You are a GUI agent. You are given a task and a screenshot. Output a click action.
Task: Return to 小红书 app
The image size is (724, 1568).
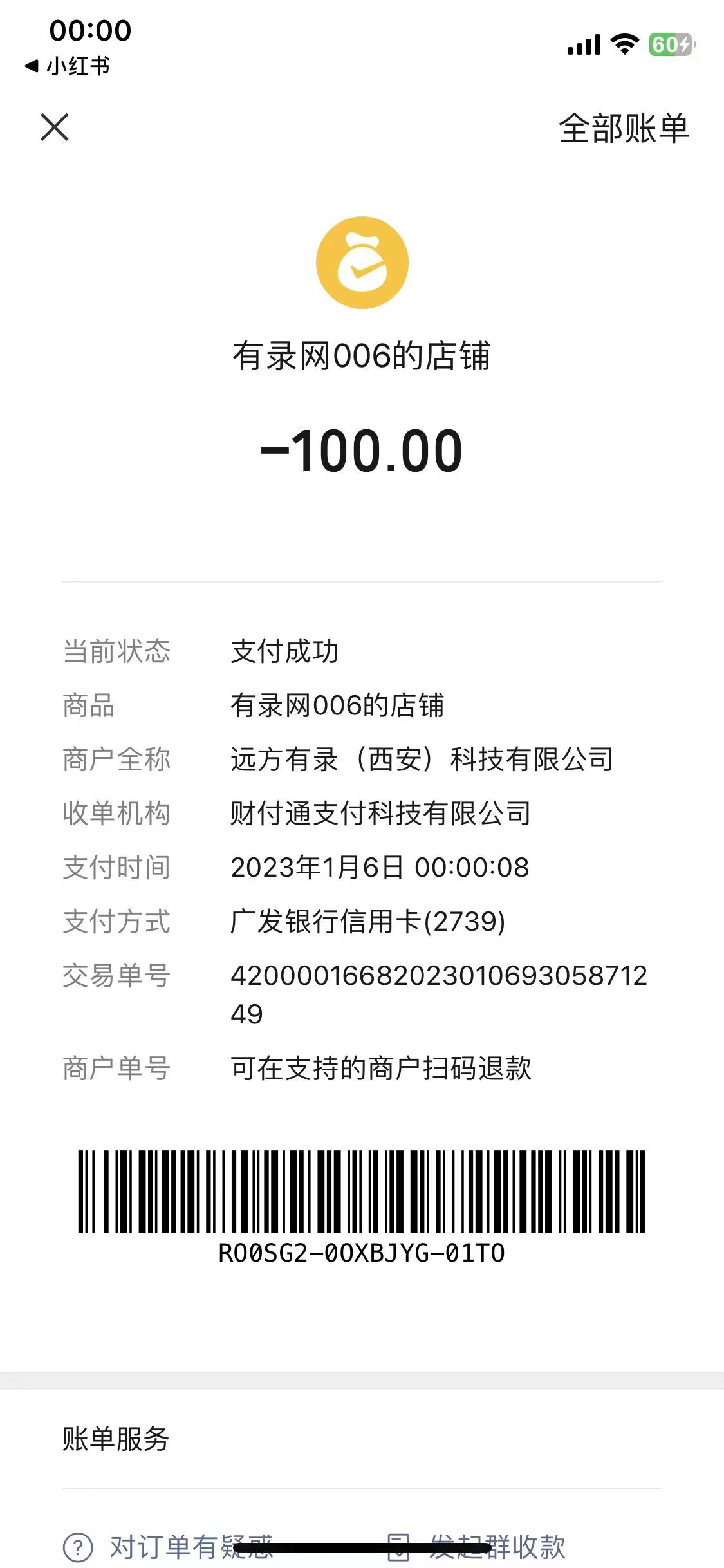click(68, 66)
